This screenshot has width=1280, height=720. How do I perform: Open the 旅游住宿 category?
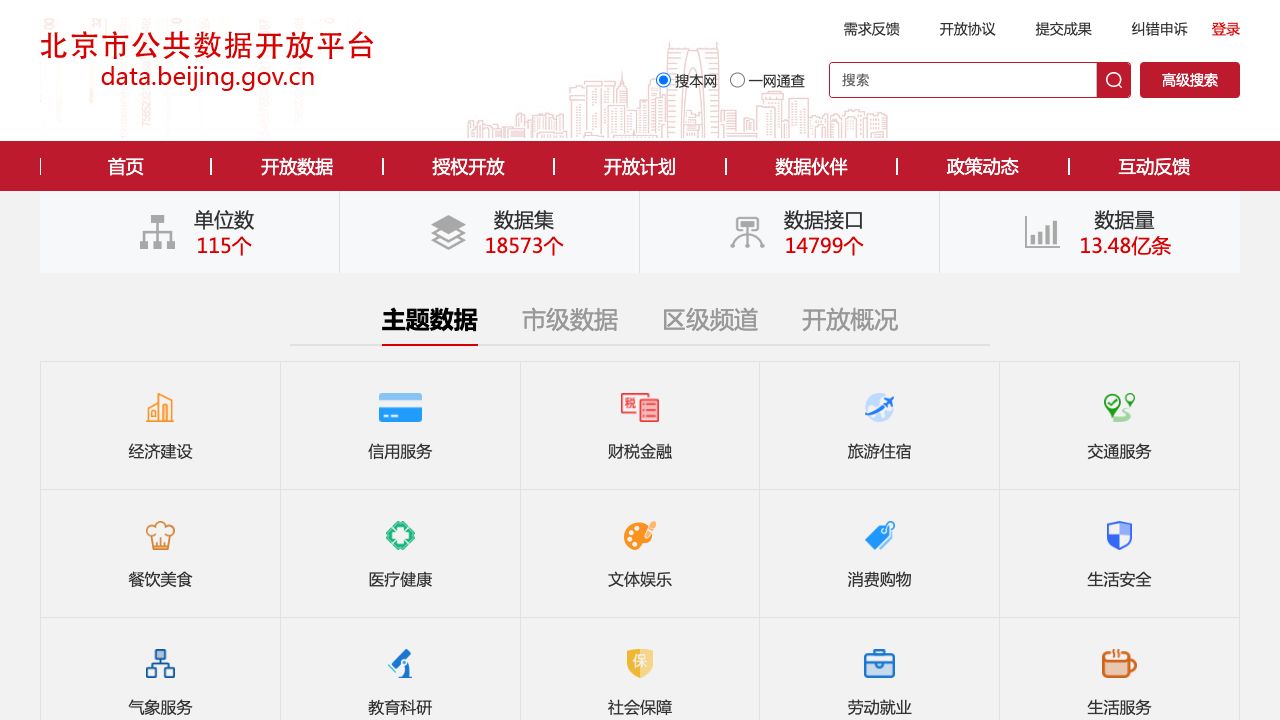(879, 426)
